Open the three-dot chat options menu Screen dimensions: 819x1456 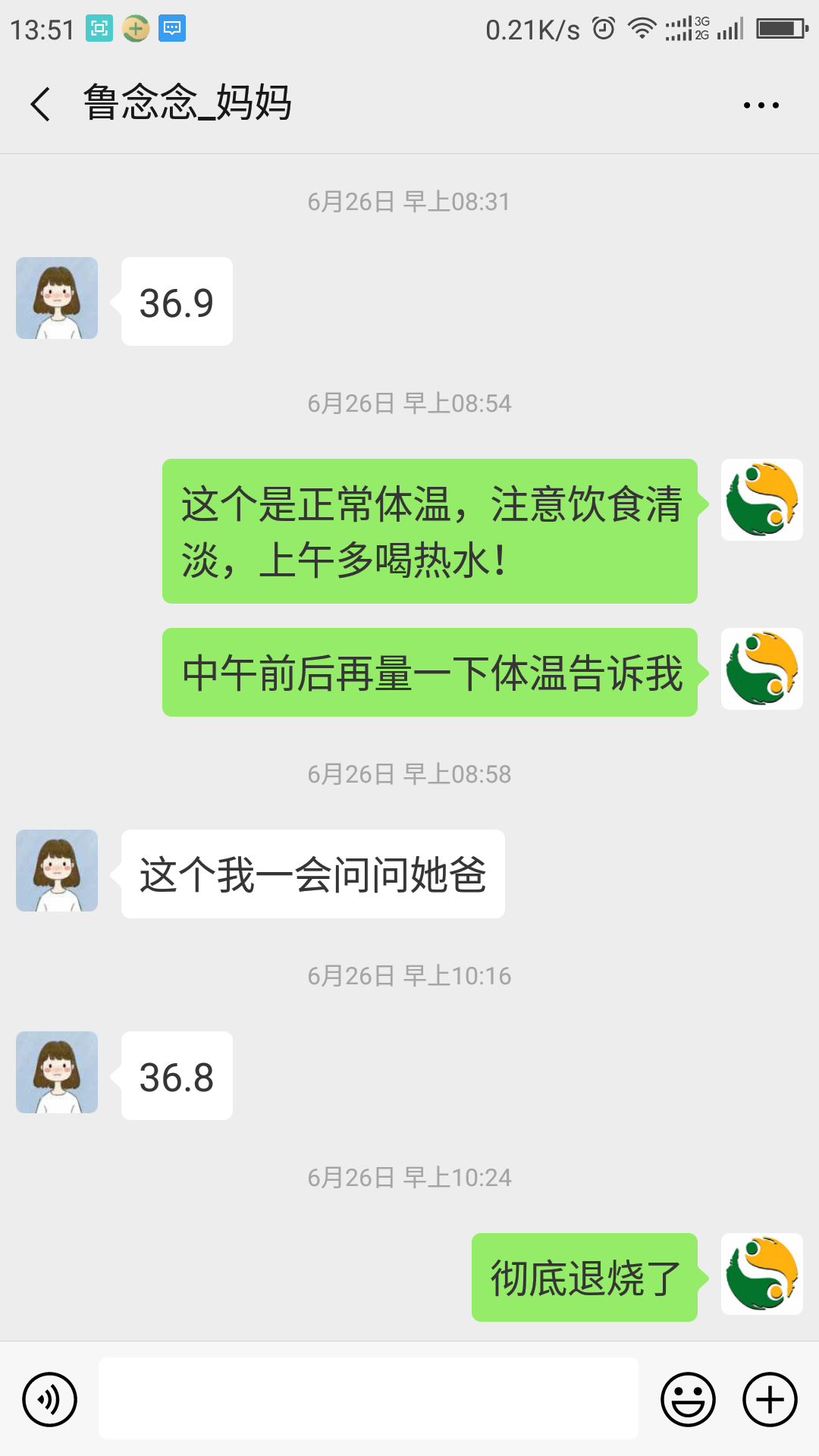point(761,105)
